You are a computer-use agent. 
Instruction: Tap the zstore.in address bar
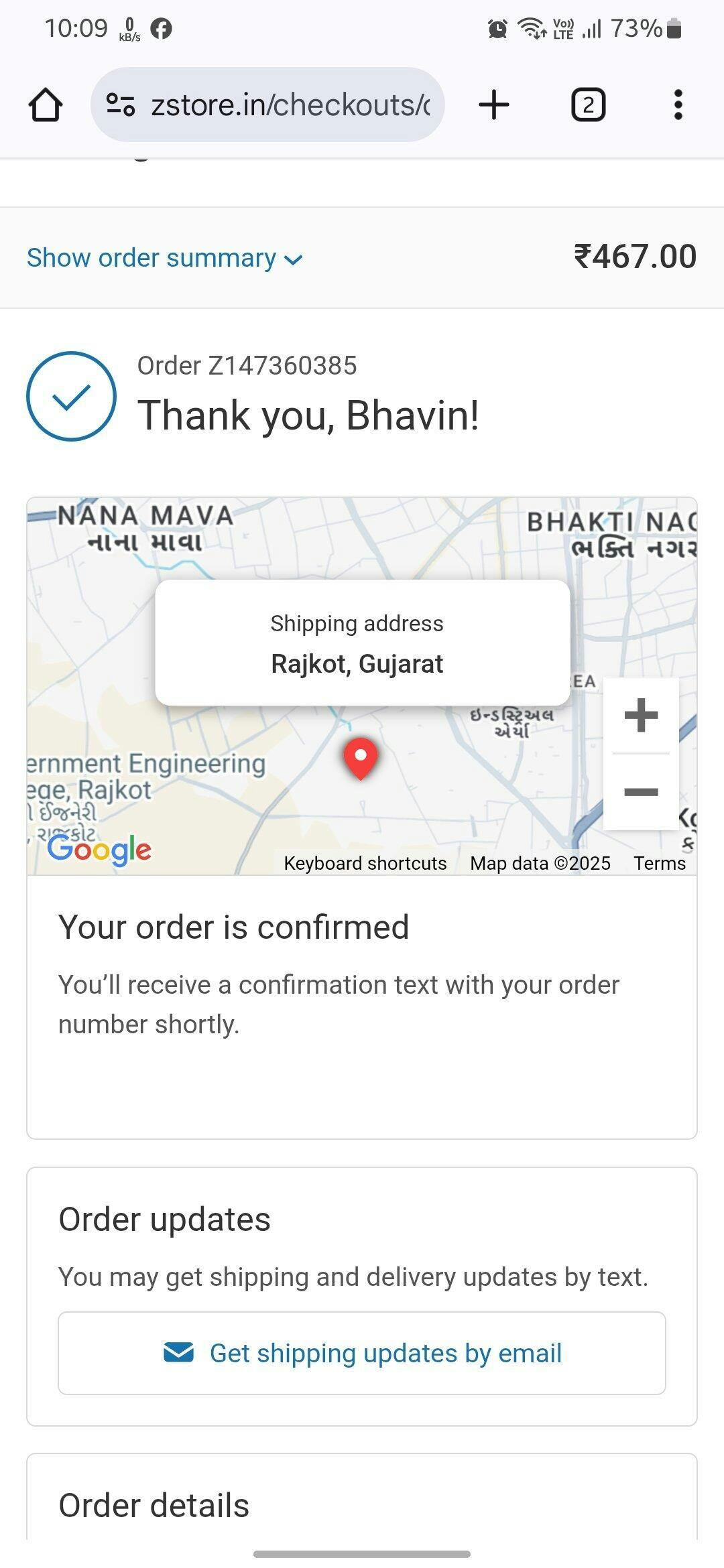[290, 105]
